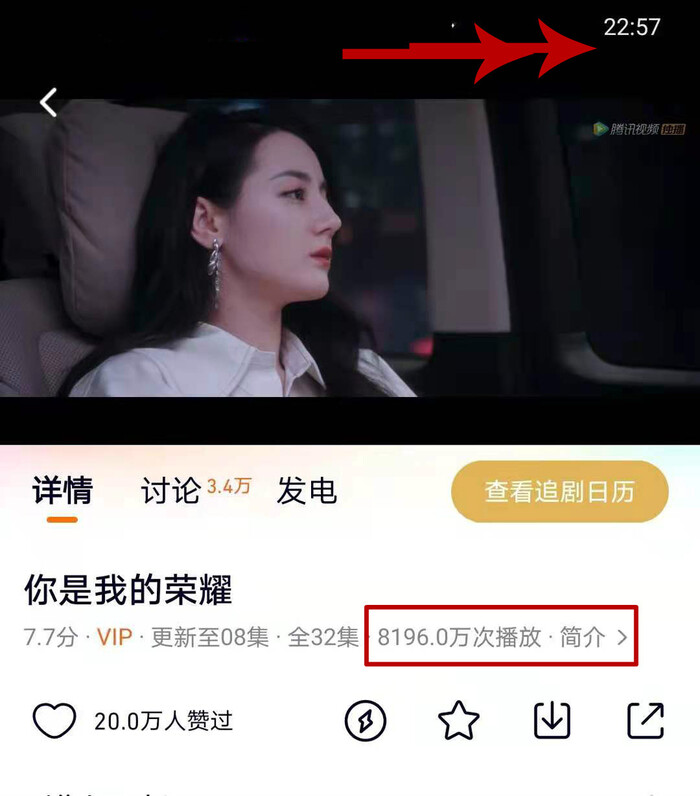Share this show
The width and height of the screenshot is (700, 796).
(645, 720)
